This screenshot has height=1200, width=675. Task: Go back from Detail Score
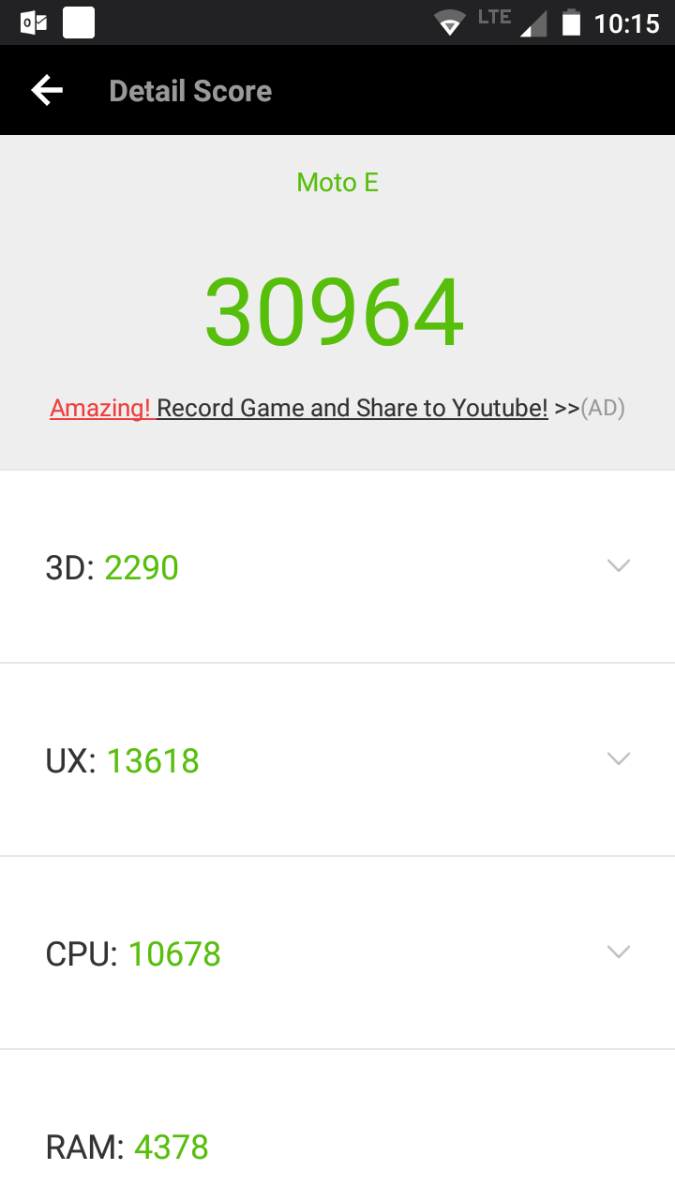[47, 91]
